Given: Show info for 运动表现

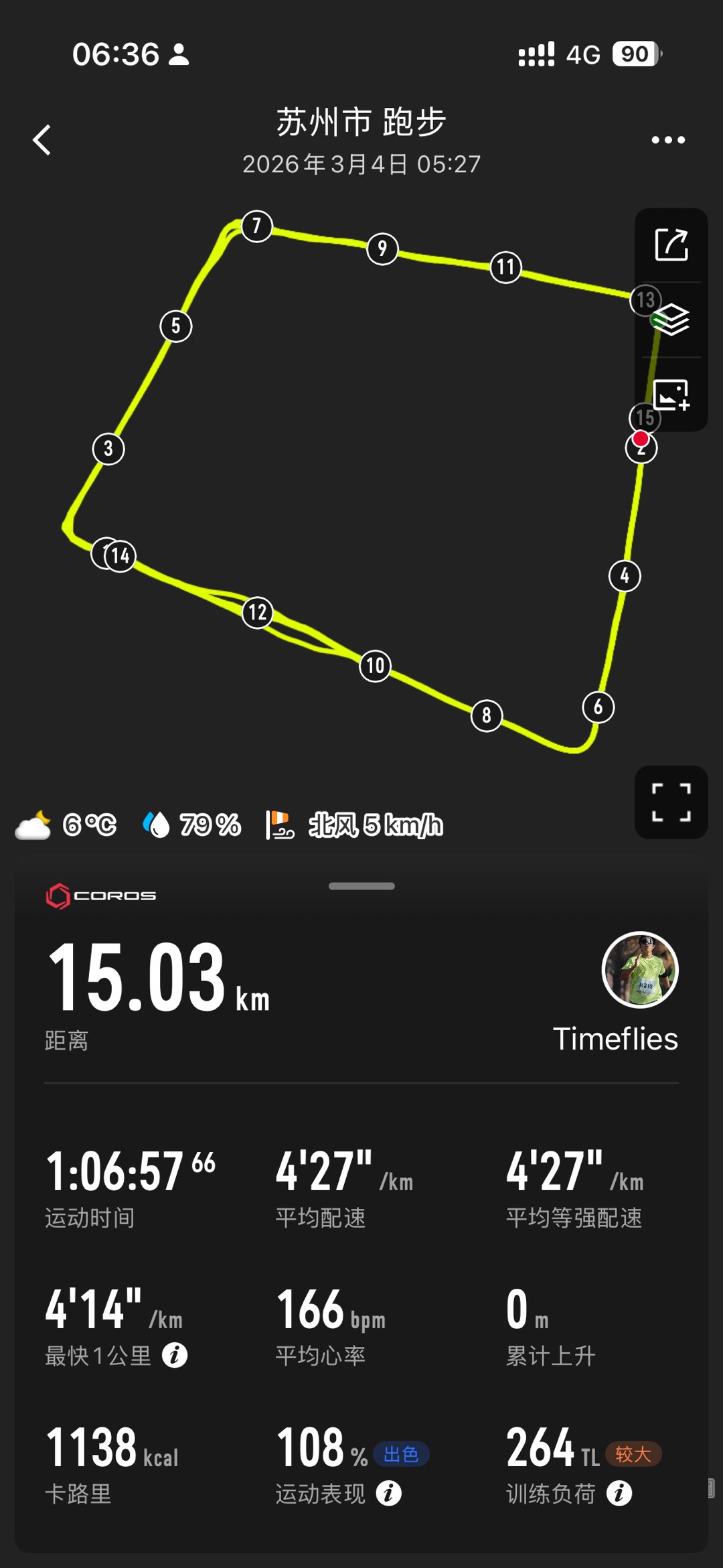Looking at the screenshot, I should (388, 1493).
